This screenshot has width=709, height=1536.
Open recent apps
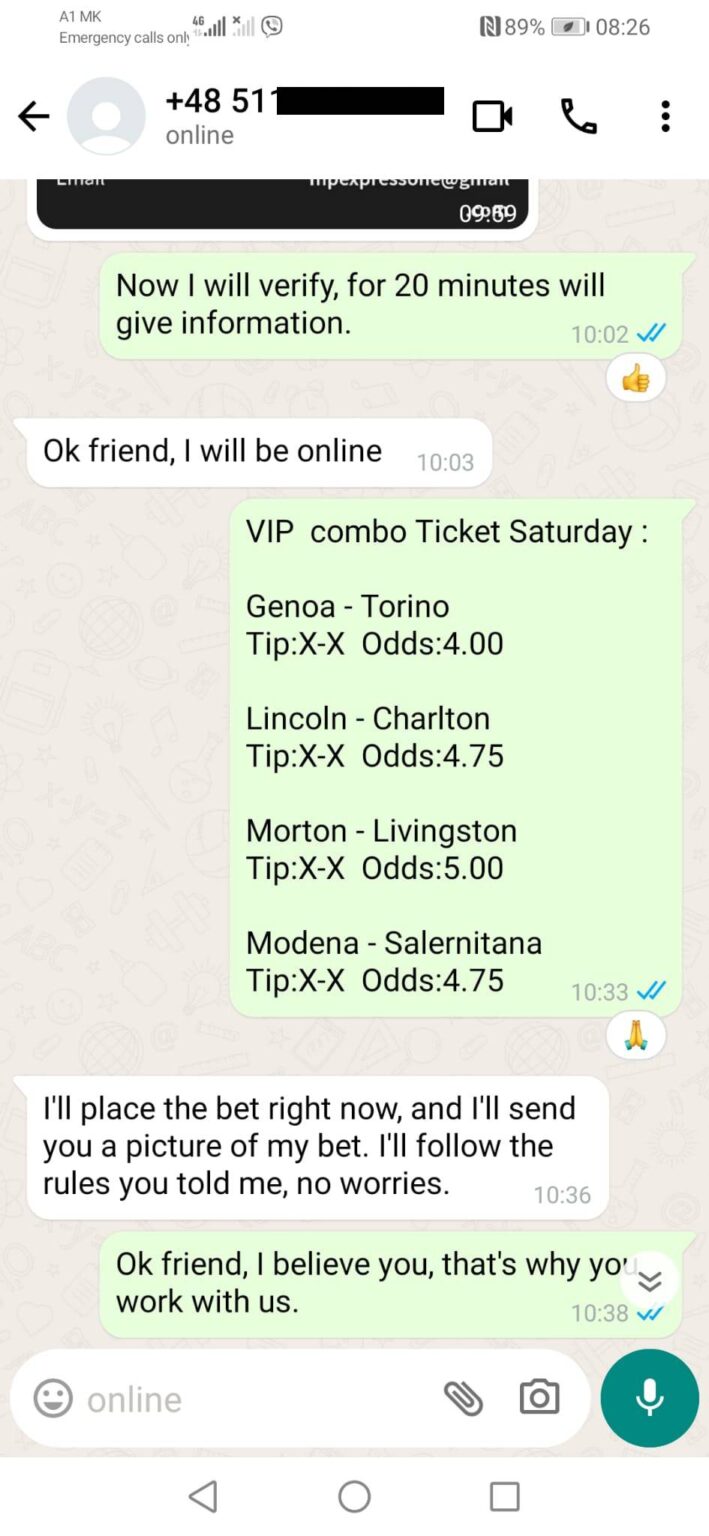click(x=504, y=1496)
